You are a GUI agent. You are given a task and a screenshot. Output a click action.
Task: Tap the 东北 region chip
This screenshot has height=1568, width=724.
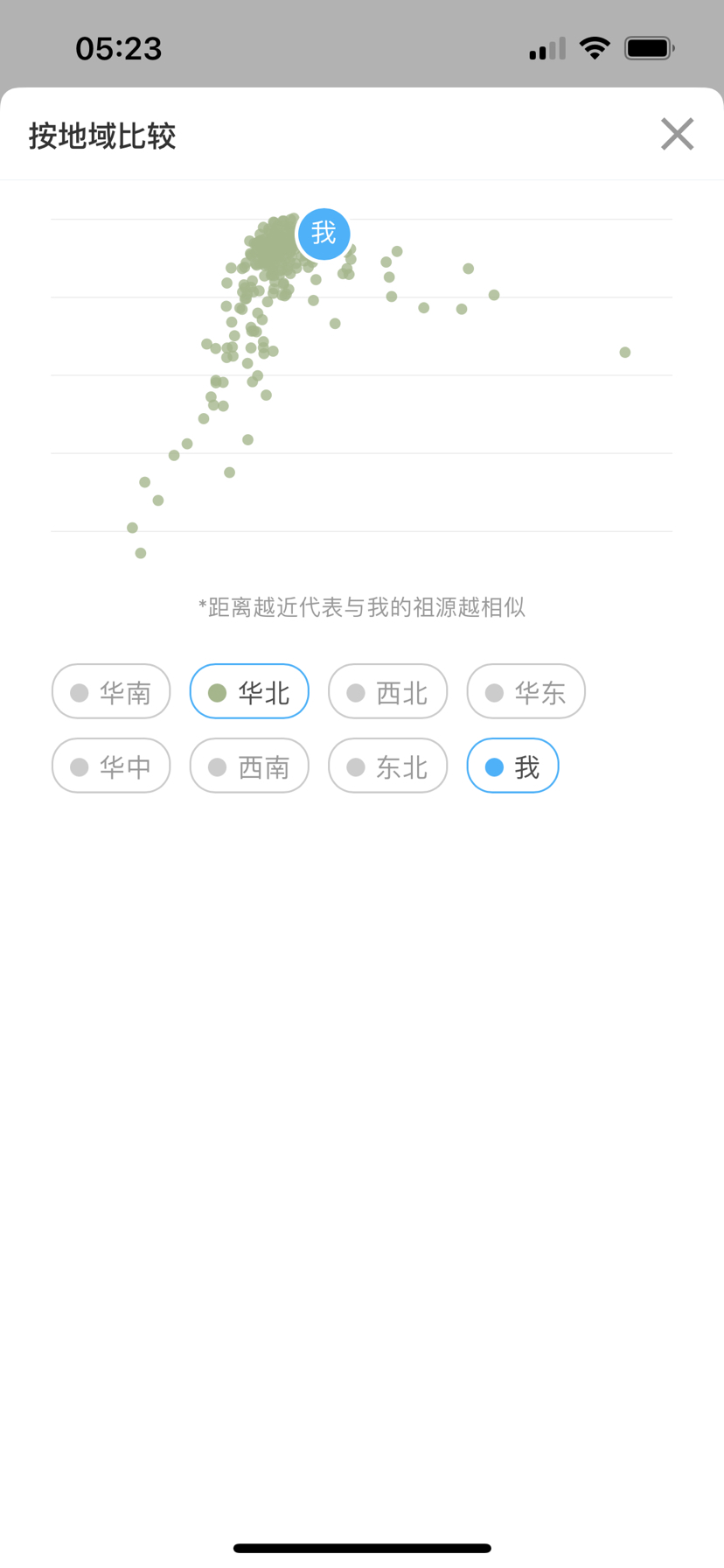[x=387, y=766]
